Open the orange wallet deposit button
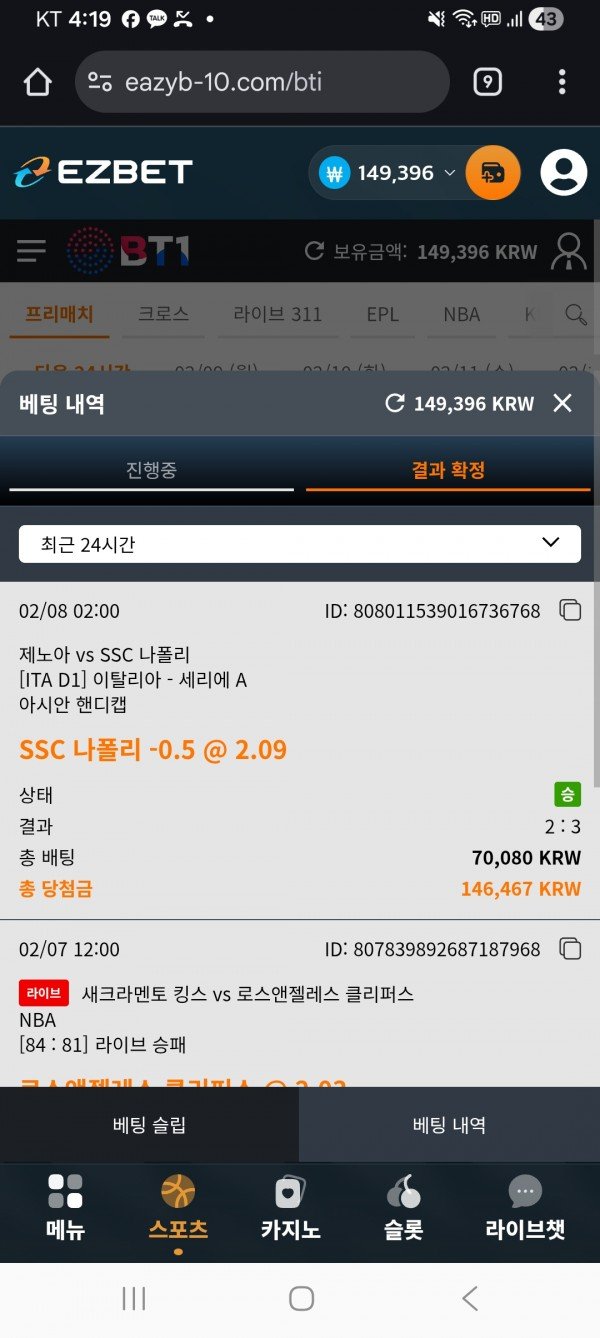600x1338 pixels. point(493,173)
